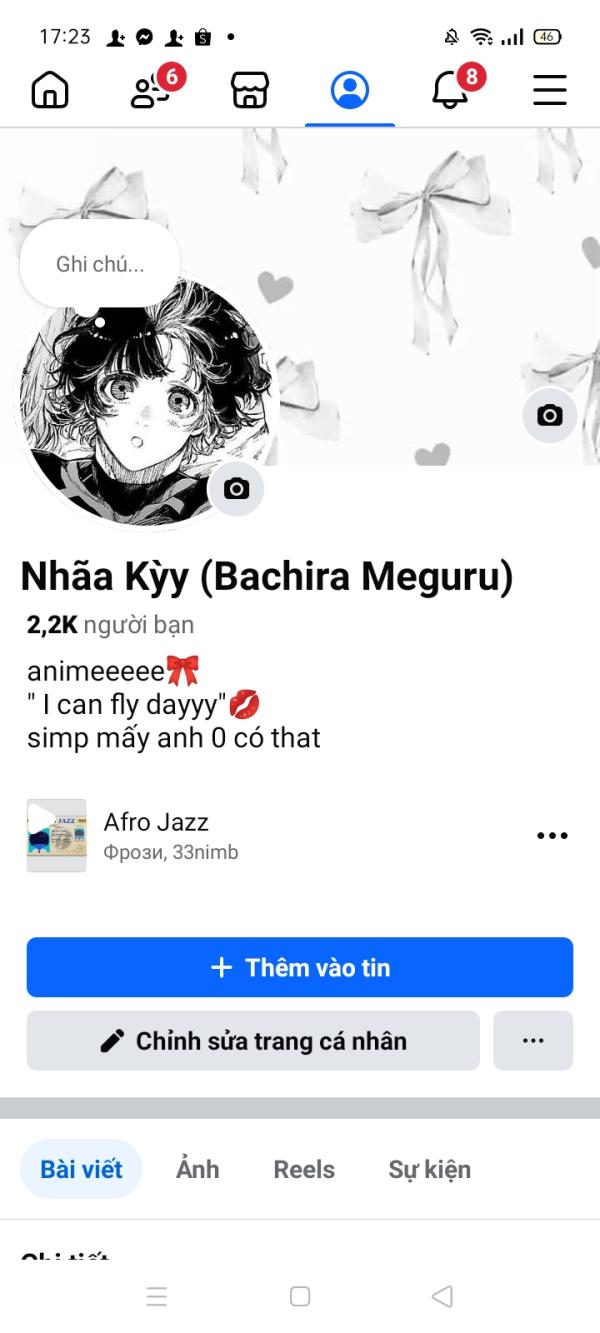Open the notifications bell
This screenshot has height=1333, width=600.
point(450,91)
